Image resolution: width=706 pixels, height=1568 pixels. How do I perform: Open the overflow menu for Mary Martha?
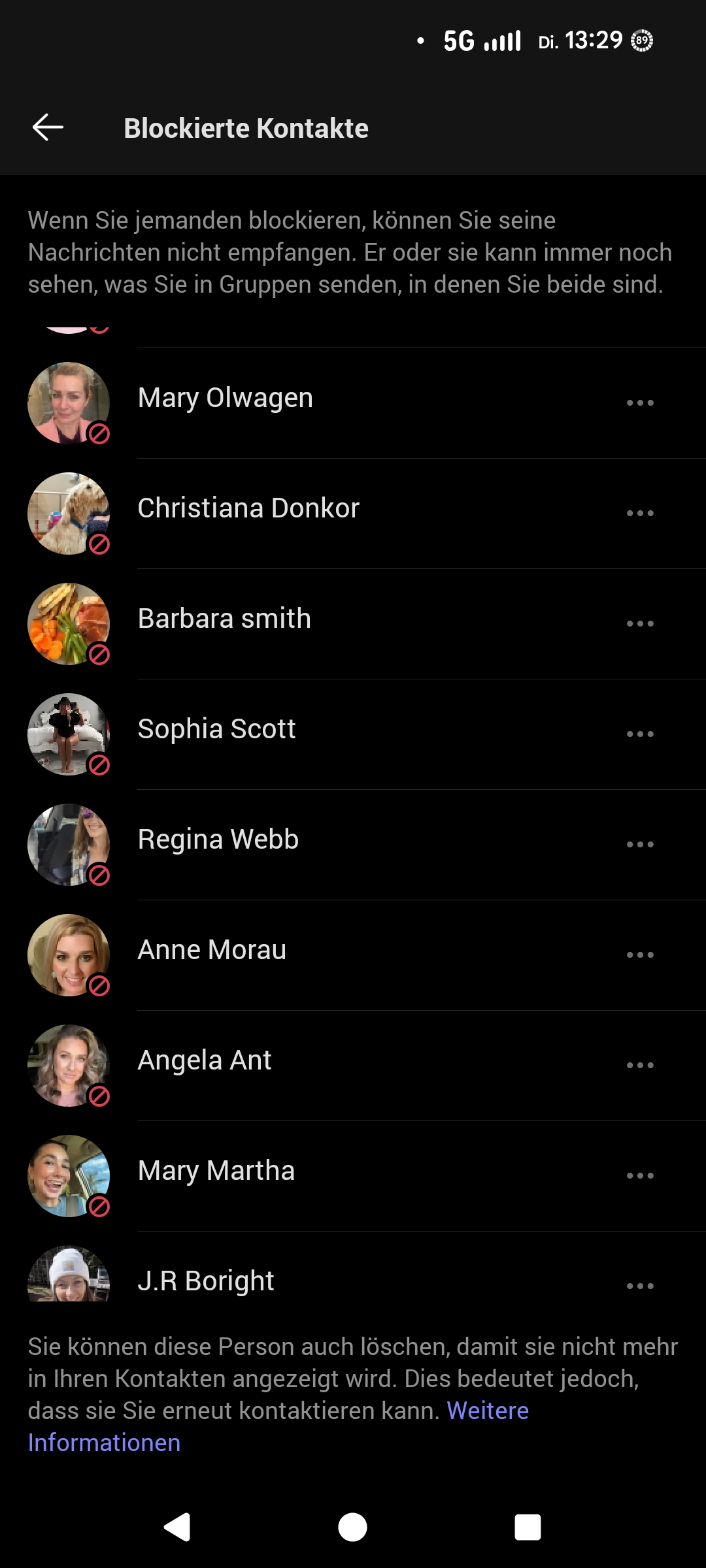point(639,1175)
